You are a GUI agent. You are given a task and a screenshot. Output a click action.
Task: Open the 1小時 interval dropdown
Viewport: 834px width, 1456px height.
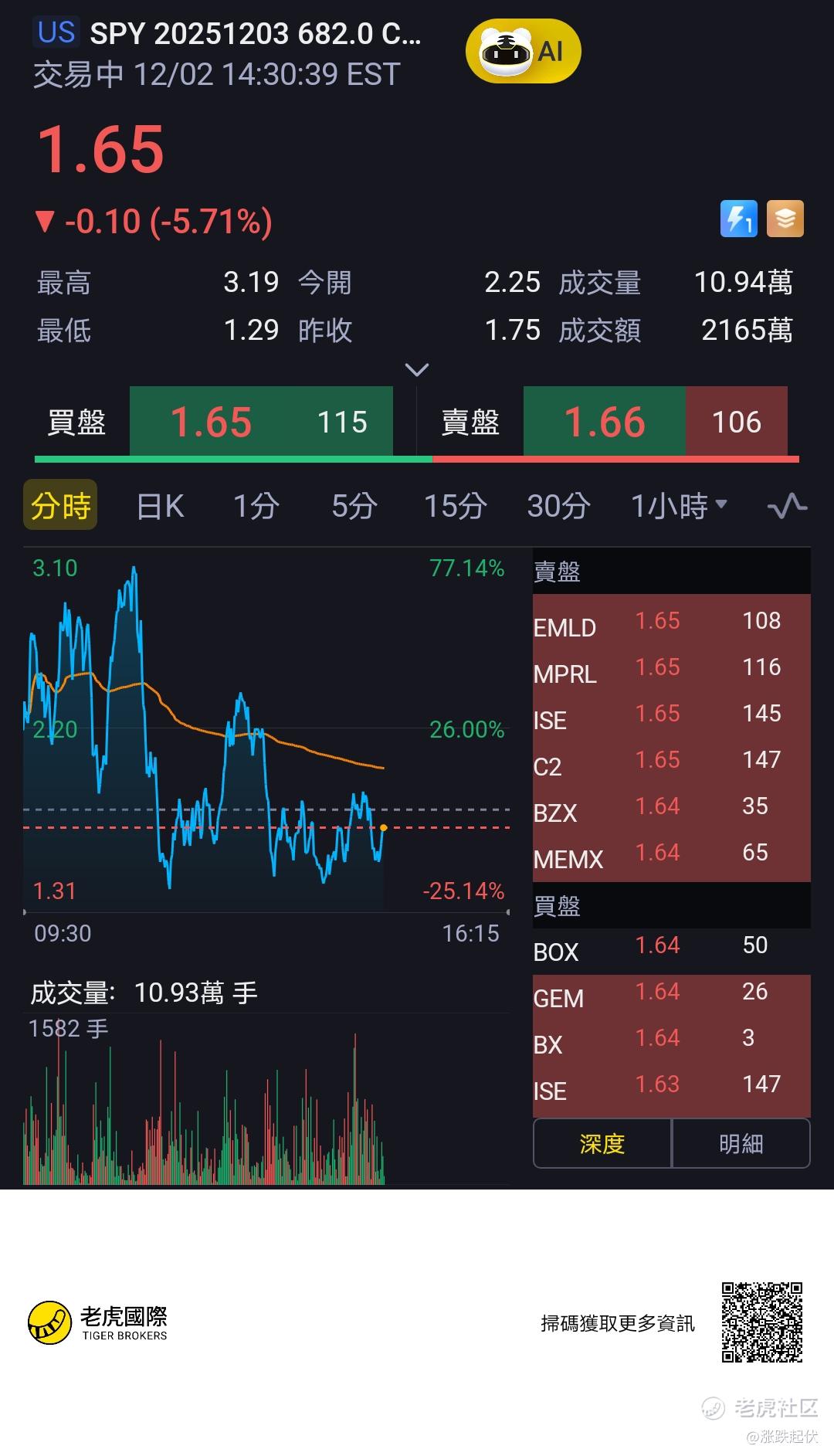[679, 506]
